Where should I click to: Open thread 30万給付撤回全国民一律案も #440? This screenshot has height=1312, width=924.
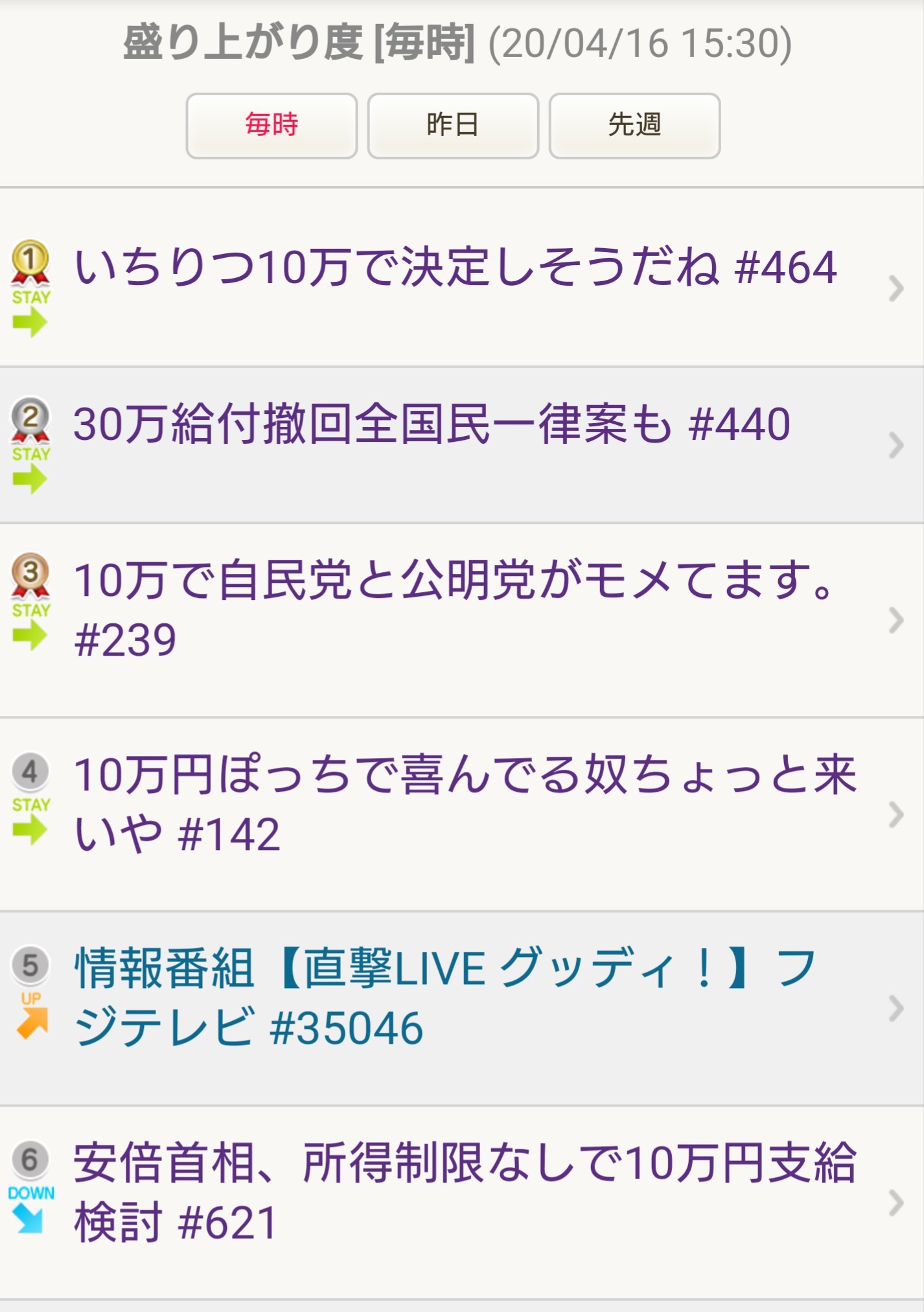click(432, 426)
